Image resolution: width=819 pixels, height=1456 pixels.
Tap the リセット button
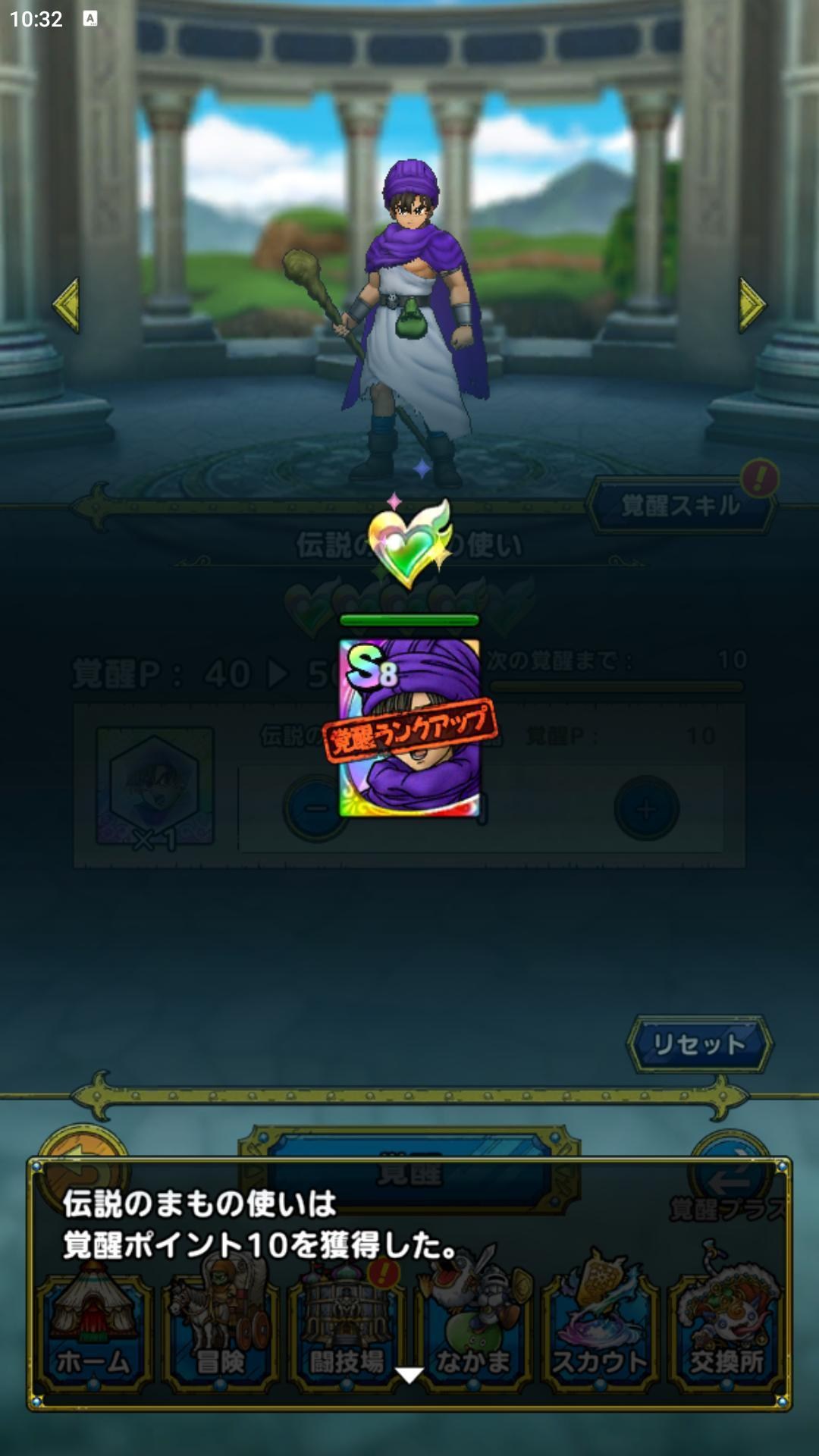tap(698, 1044)
